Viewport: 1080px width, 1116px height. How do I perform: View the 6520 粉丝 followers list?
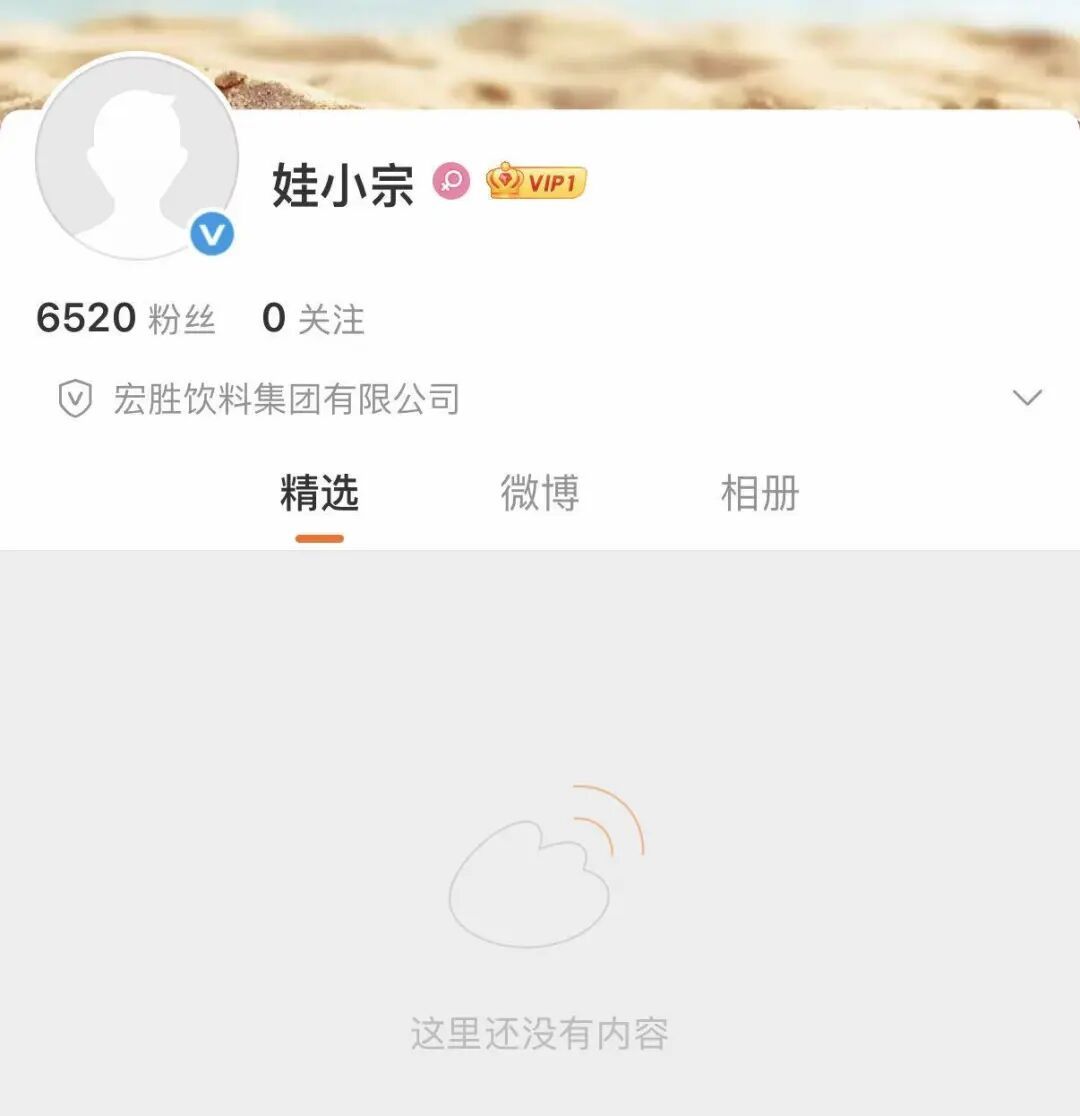[126, 319]
